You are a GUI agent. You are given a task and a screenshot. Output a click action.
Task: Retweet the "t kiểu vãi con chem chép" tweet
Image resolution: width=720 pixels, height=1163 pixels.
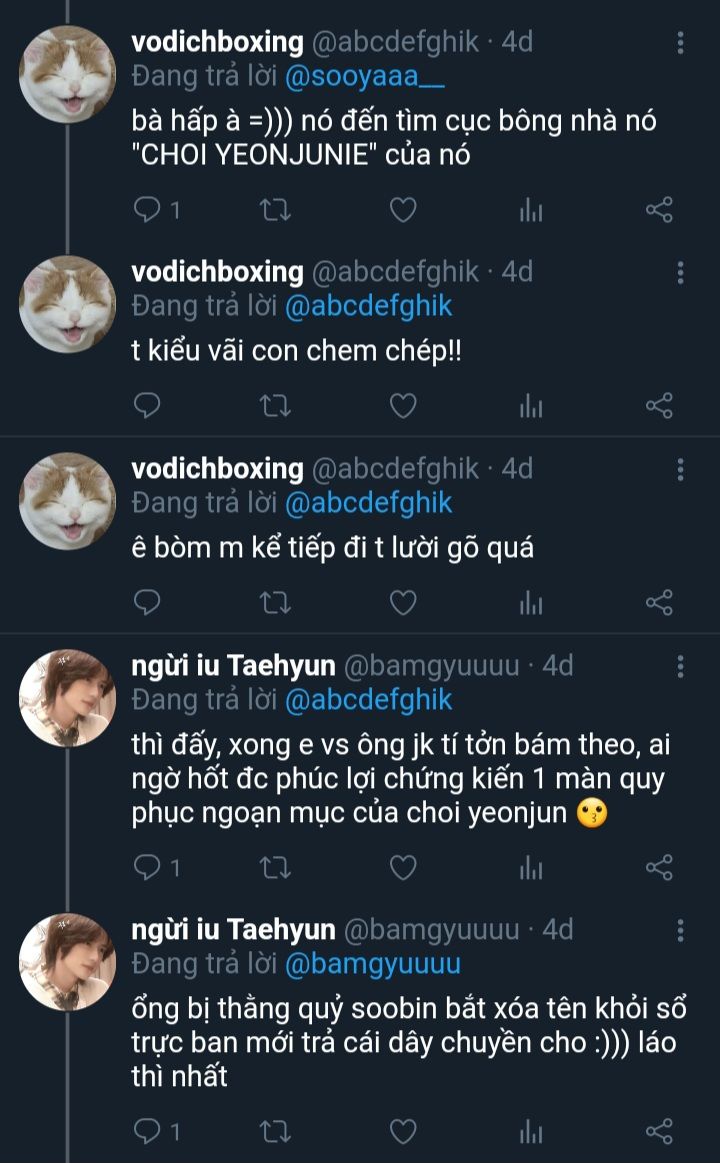[275, 406]
